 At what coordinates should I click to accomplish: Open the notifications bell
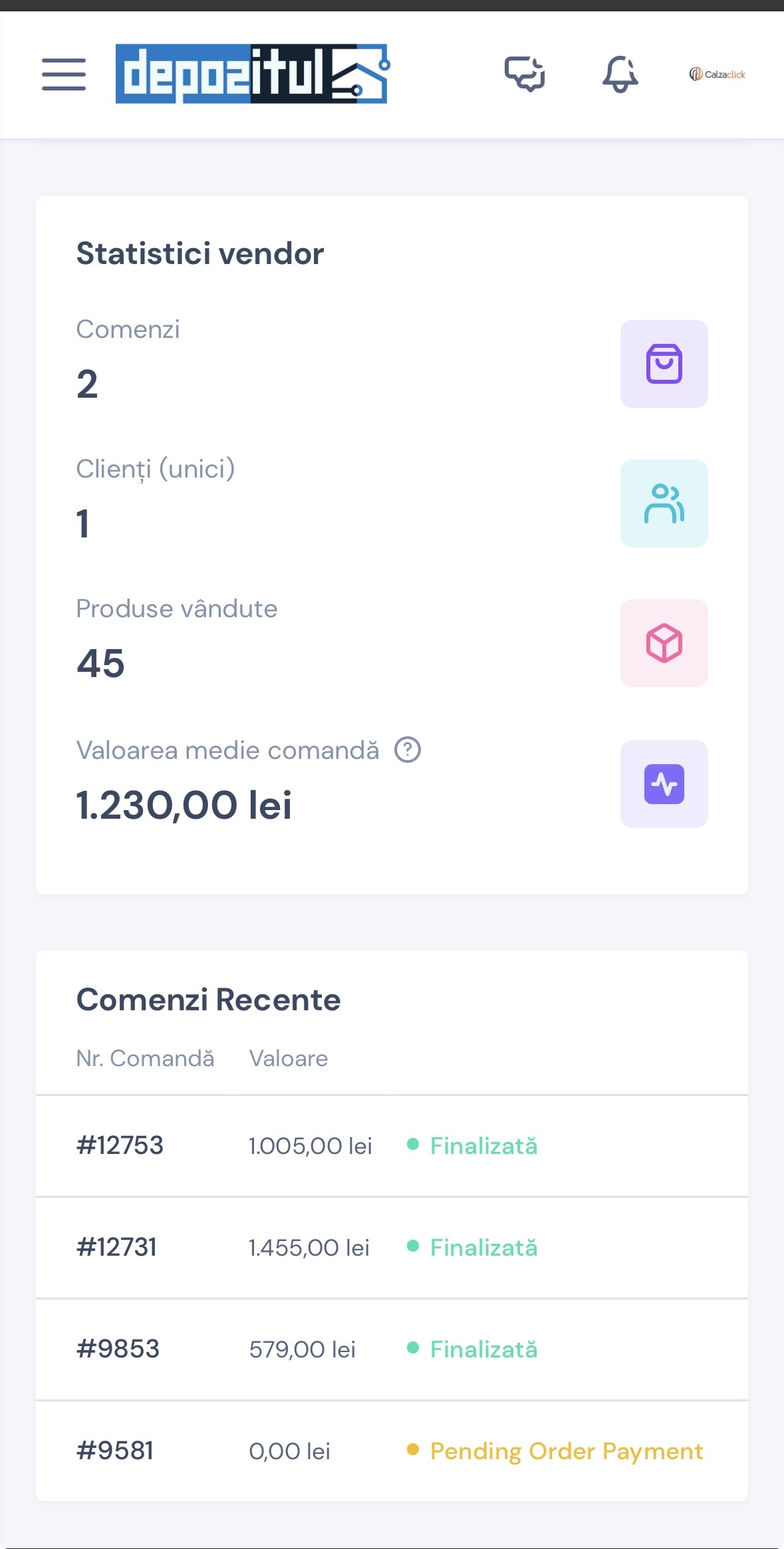(x=620, y=74)
